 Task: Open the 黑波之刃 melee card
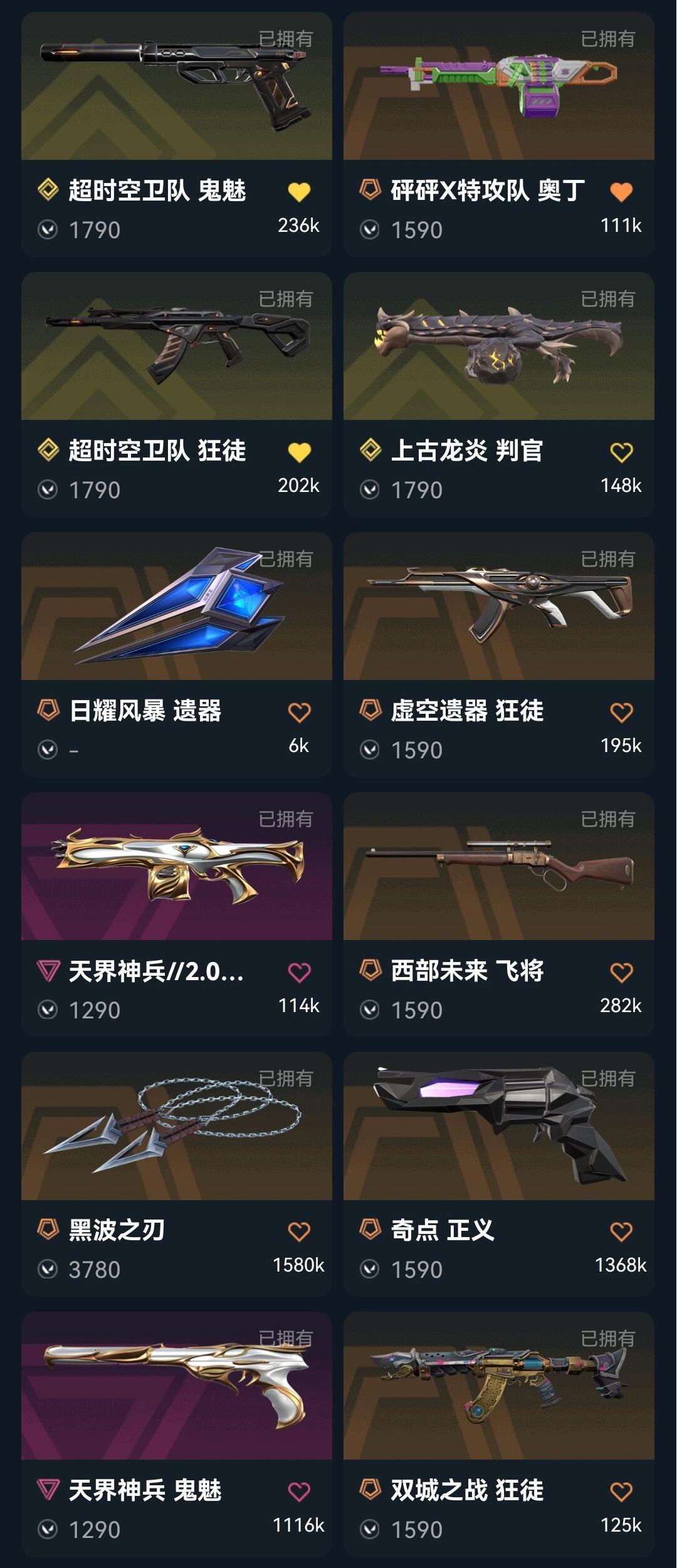[x=176, y=1126]
